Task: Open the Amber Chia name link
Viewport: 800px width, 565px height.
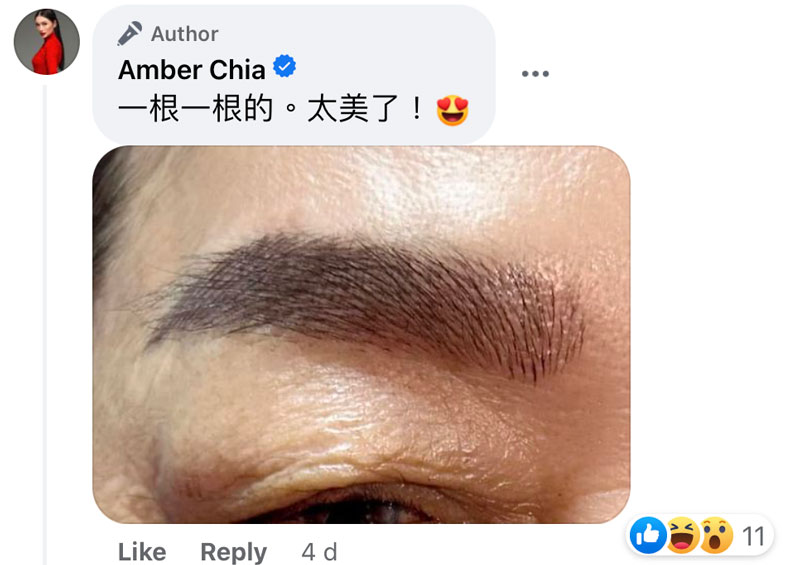Action: 192,70
